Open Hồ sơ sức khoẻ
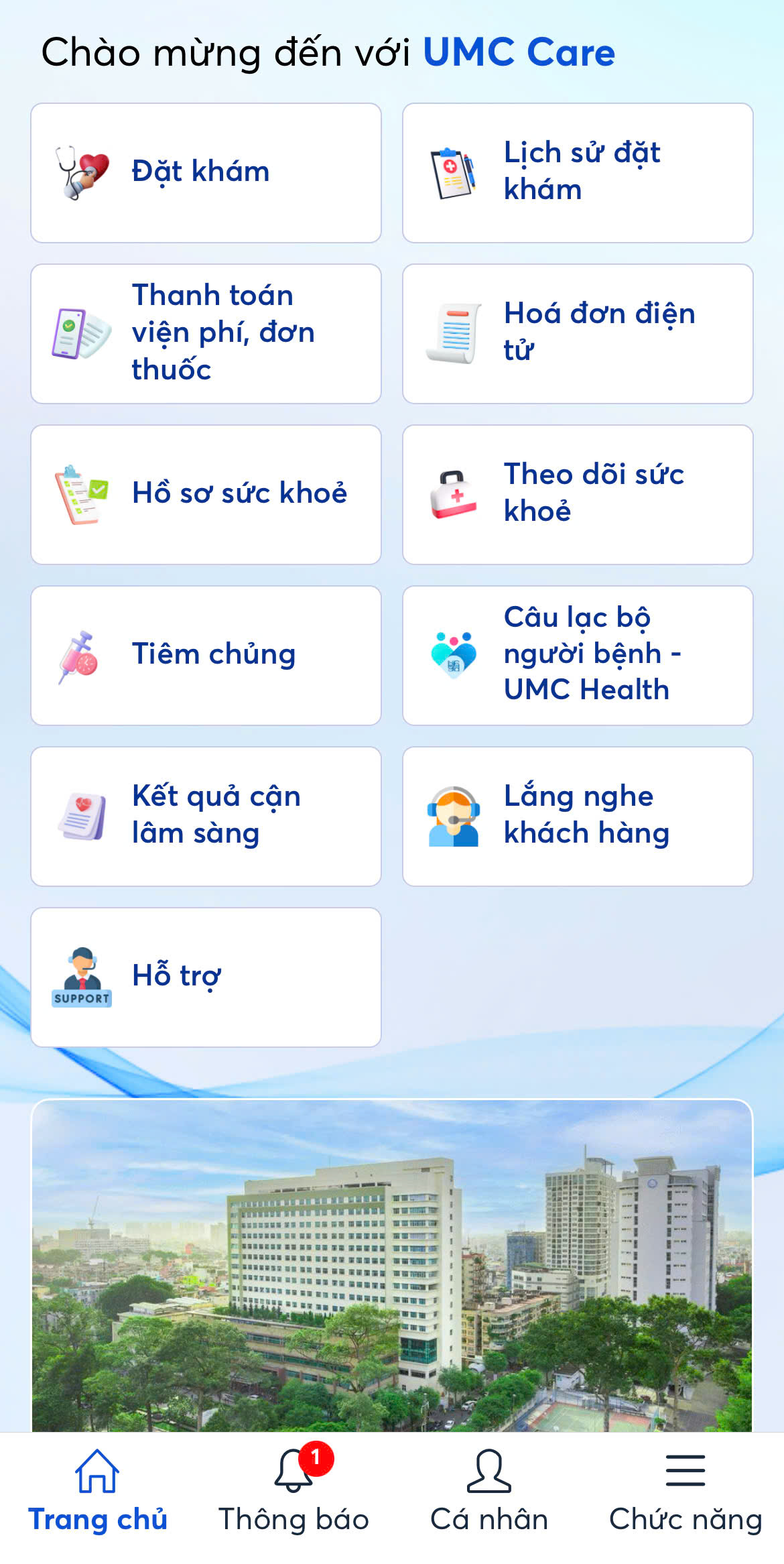 click(206, 494)
